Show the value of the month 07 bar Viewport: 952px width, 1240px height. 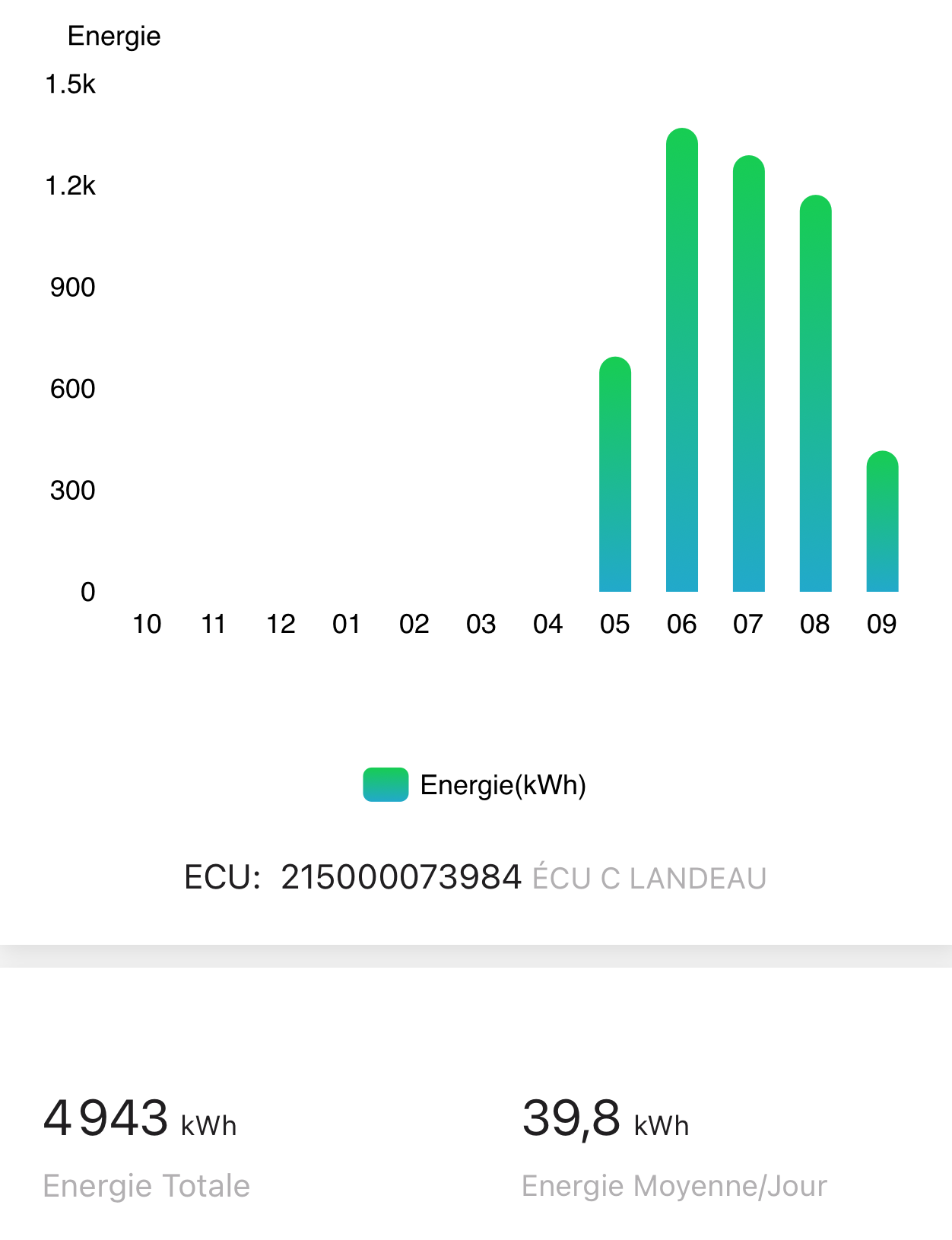coord(748,374)
